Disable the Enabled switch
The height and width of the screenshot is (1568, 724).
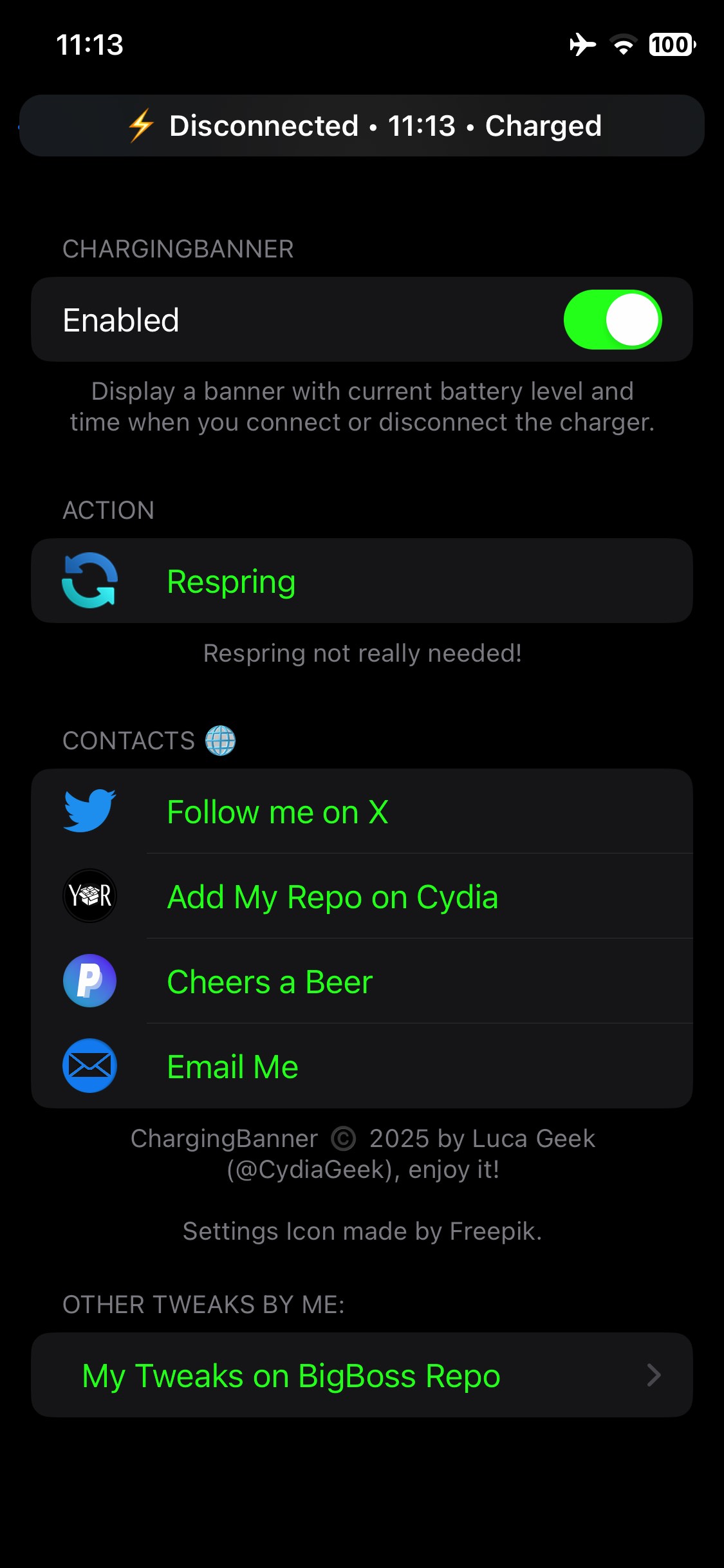click(612, 320)
